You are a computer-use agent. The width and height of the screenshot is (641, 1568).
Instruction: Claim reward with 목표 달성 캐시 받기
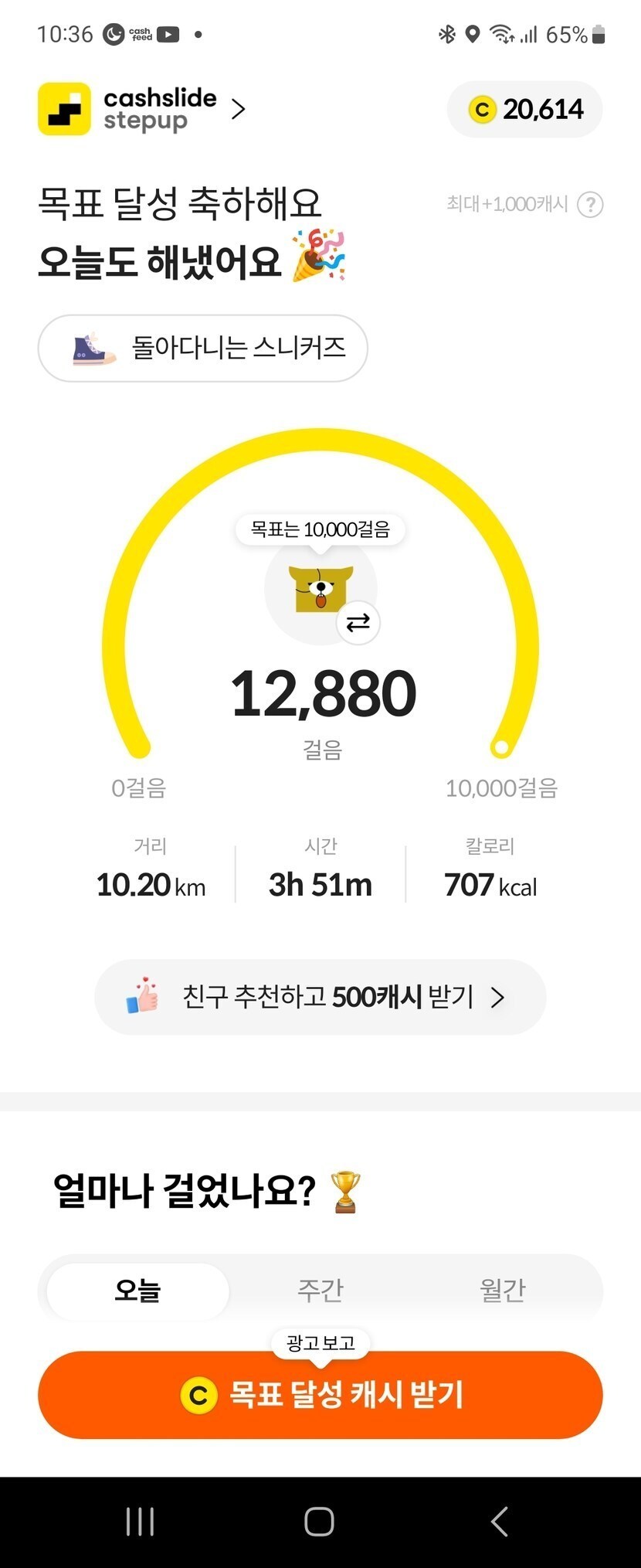tap(320, 1395)
